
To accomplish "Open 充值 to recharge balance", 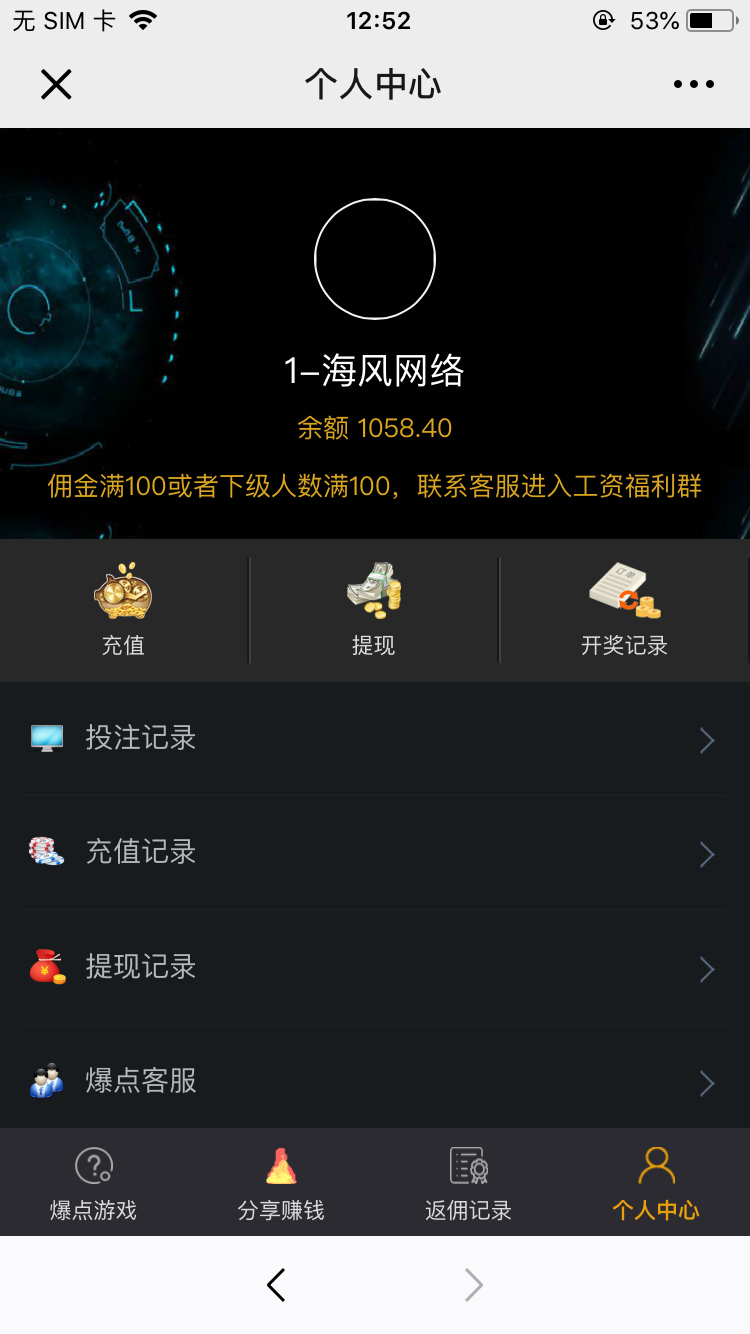I will (x=123, y=610).
